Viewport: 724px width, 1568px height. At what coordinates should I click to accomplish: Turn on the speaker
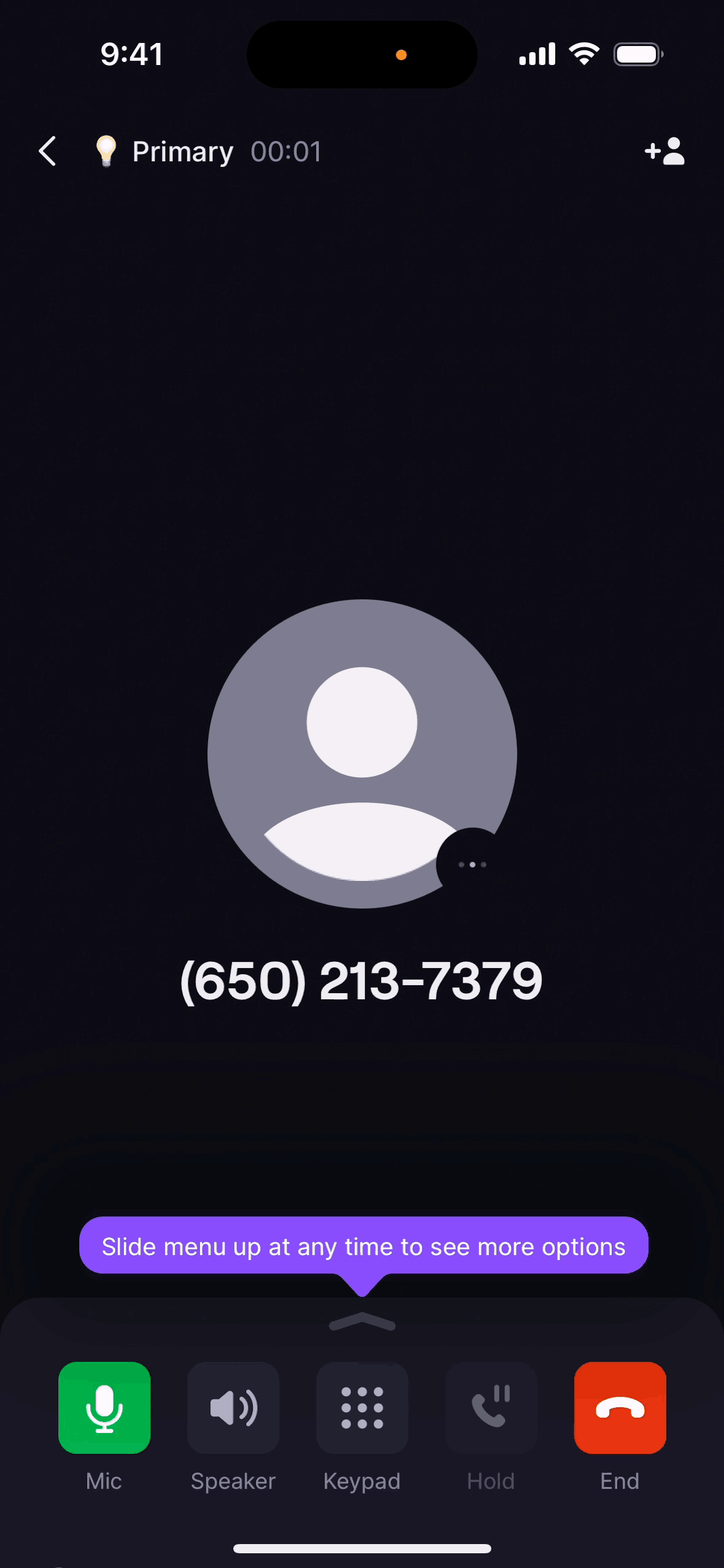click(233, 1408)
